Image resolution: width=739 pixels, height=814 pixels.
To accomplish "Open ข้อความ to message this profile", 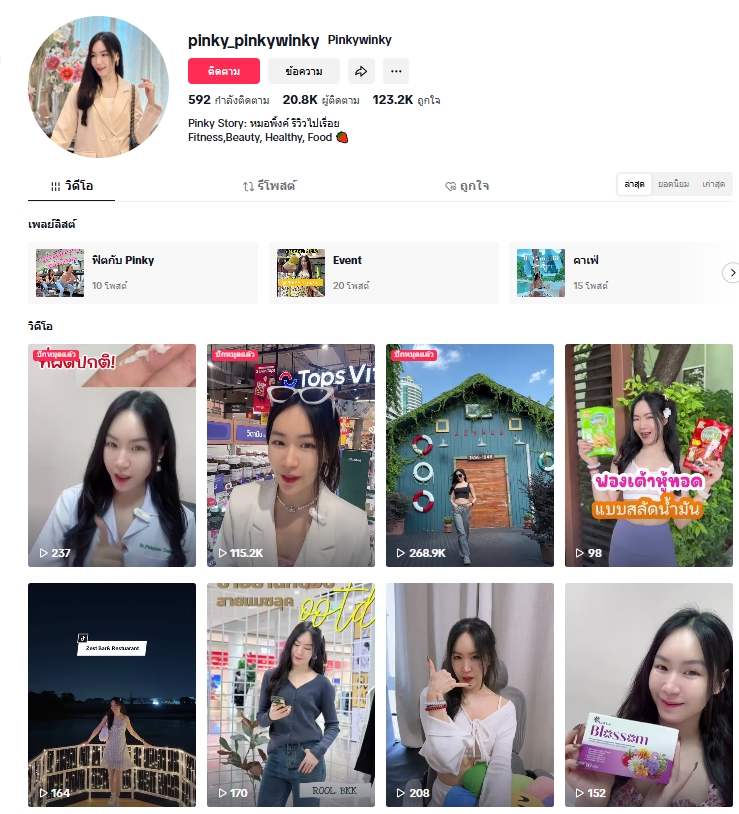I will 303,71.
